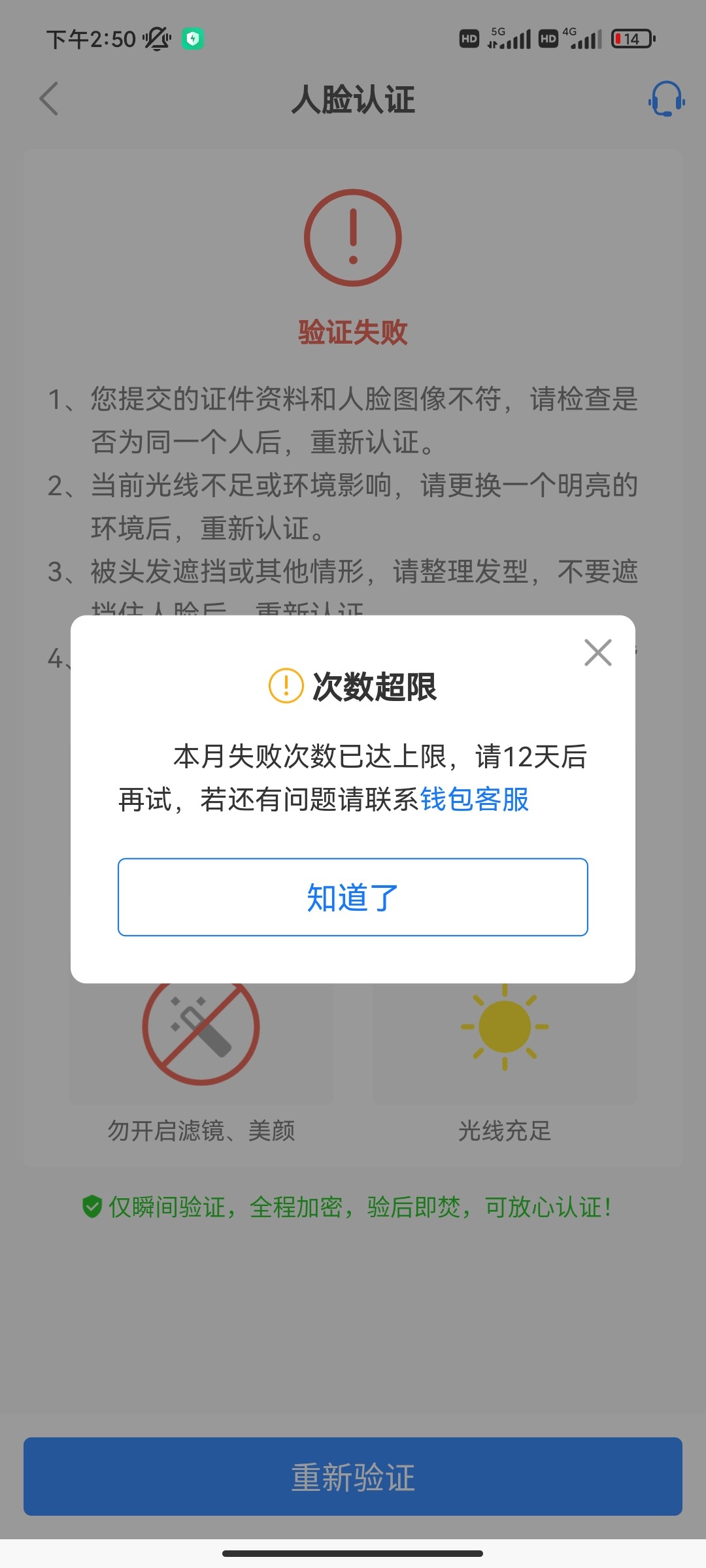Tap the 知道了 button
Image resolution: width=706 pixels, height=1568 pixels.
coord(353,897)
